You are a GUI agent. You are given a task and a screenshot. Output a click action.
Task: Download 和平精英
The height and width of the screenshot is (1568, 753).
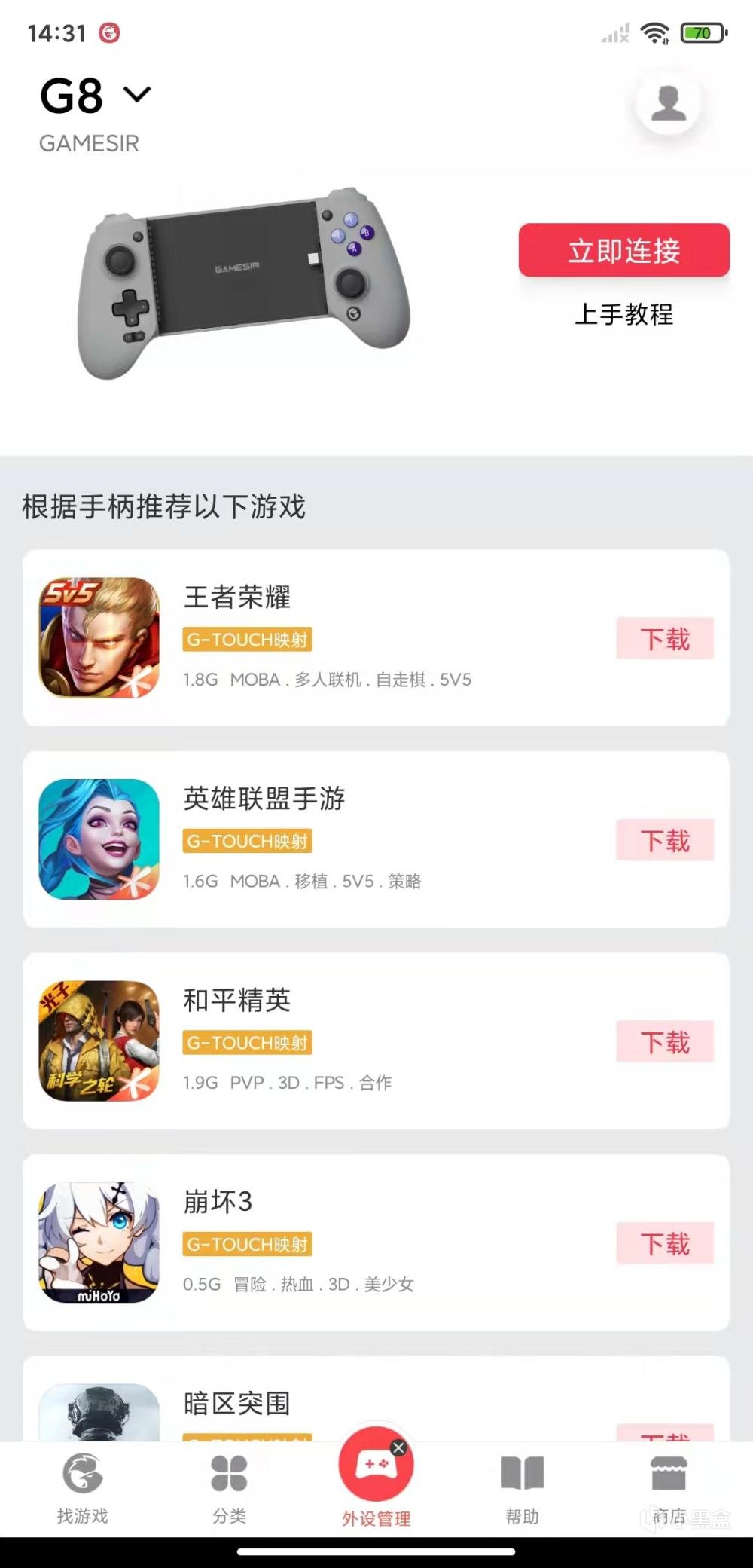pos(665,1042)
